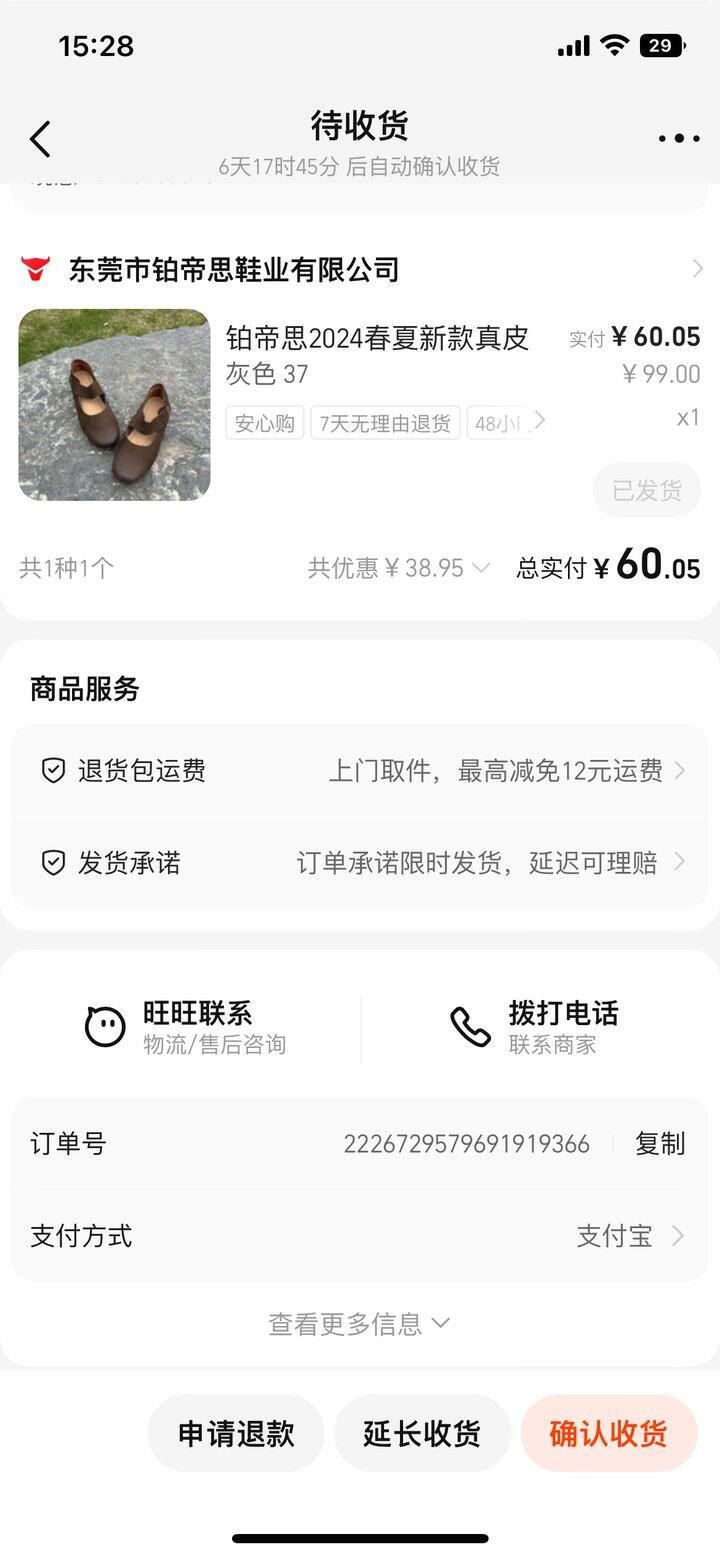720x1558 pixels.
Task: Expand the service tags after 7天无理由退货
Action: [540, 421]
